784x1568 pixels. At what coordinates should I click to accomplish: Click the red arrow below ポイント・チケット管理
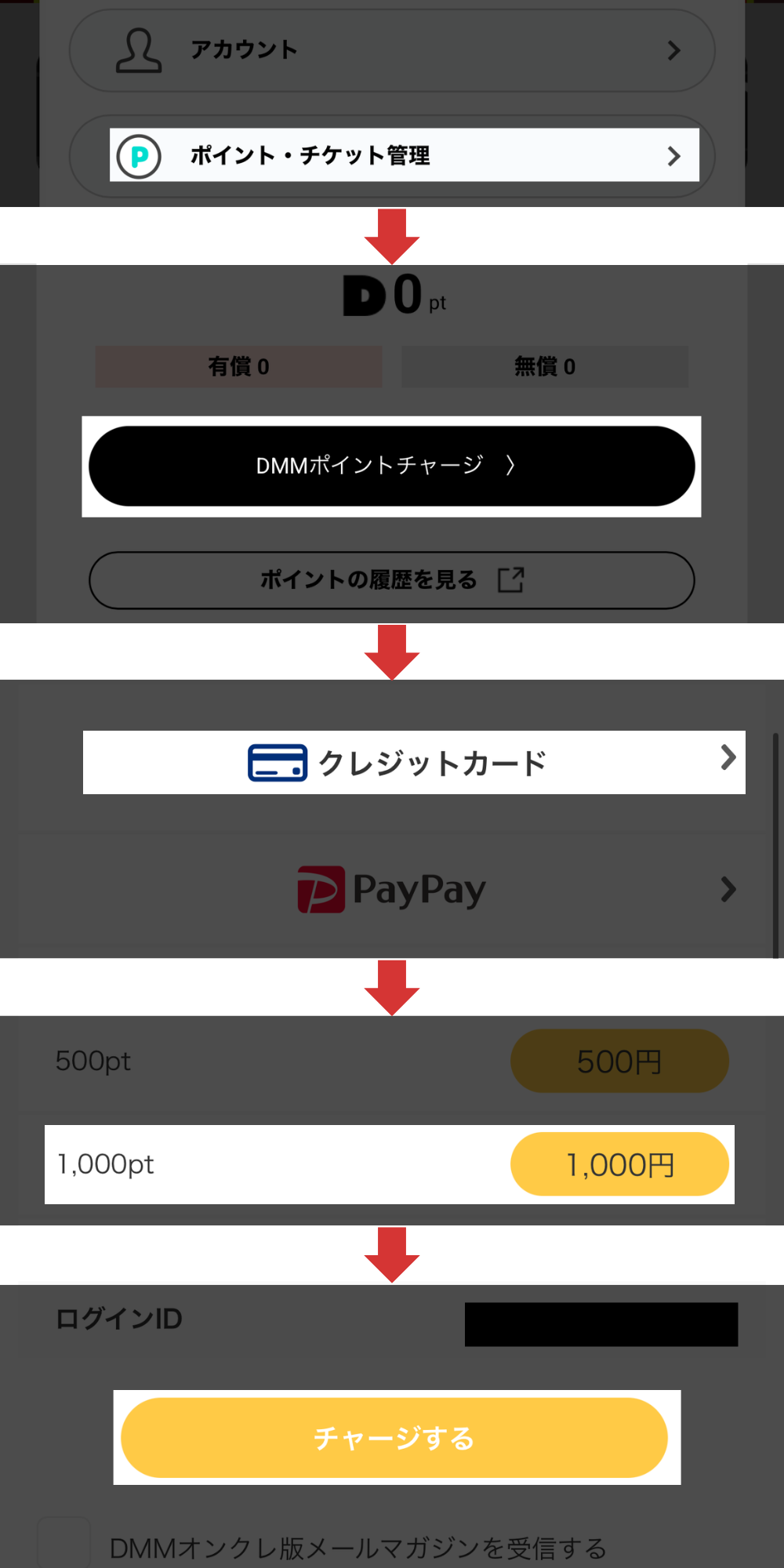click(x=390, y=234)
